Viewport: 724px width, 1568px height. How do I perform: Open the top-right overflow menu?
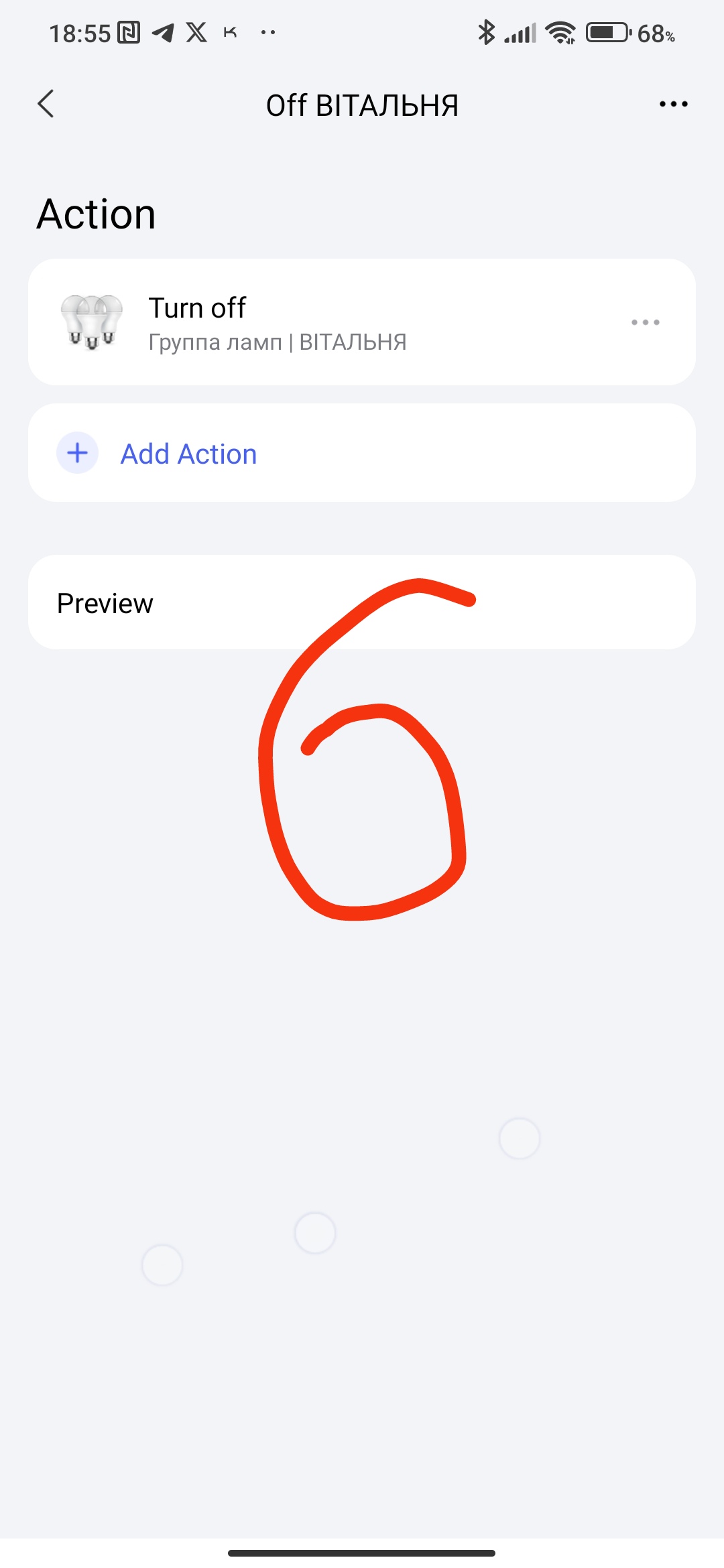click(673, 104)
